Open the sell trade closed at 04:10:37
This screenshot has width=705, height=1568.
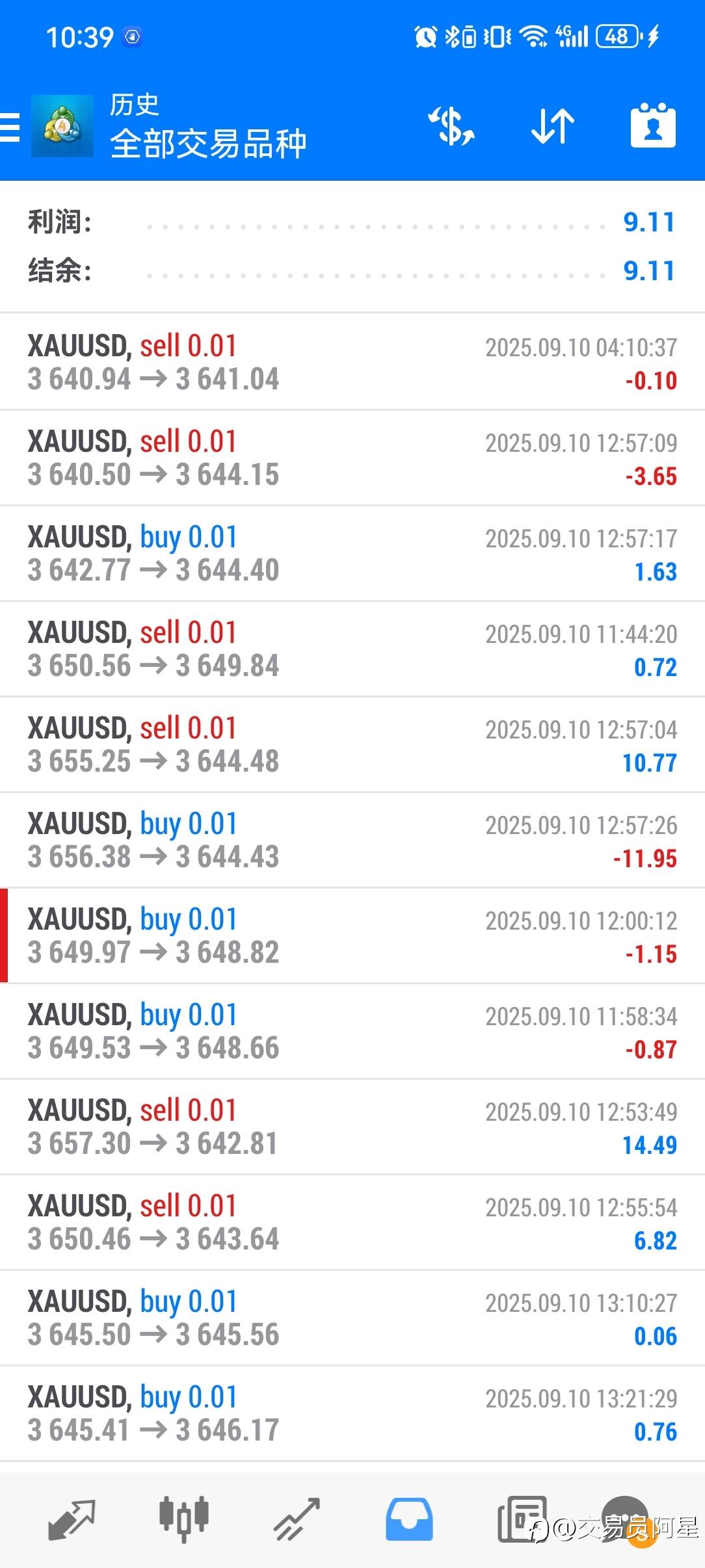(x=351, y=362)
